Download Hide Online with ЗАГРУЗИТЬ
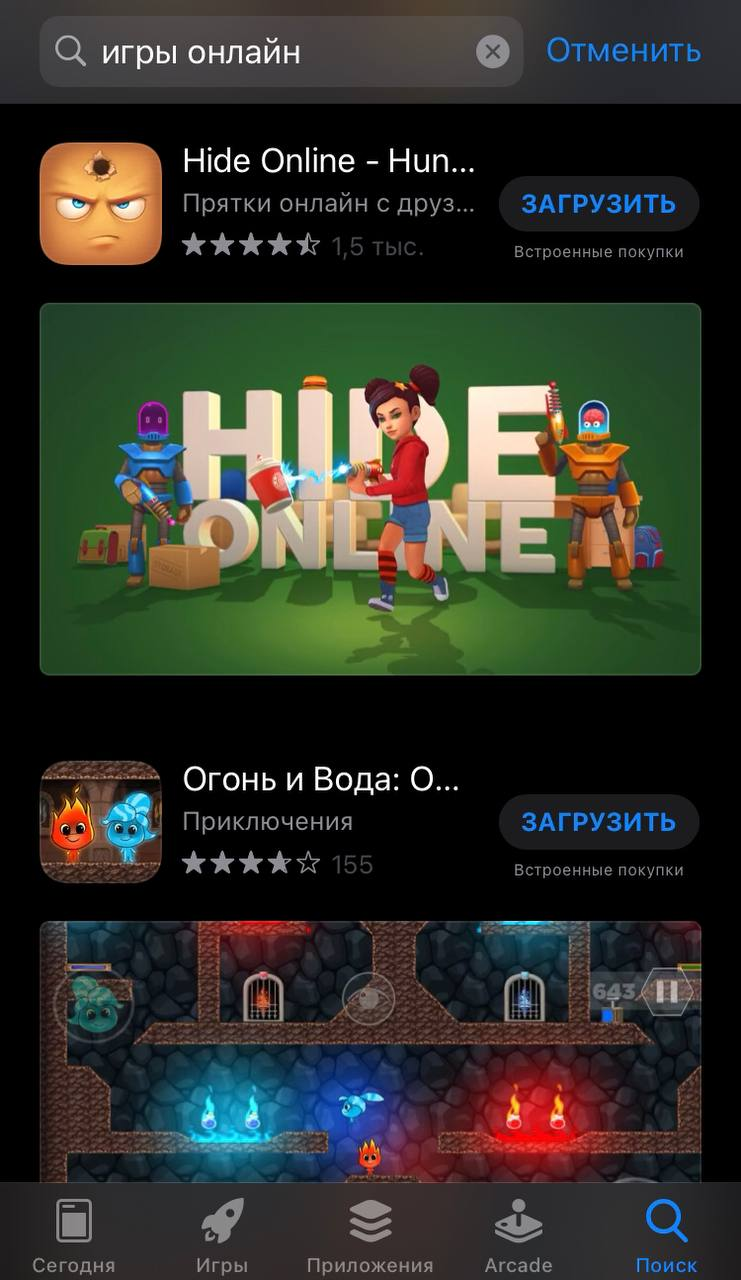Screen dimensions: 741x1280 (x=598, y=204)
